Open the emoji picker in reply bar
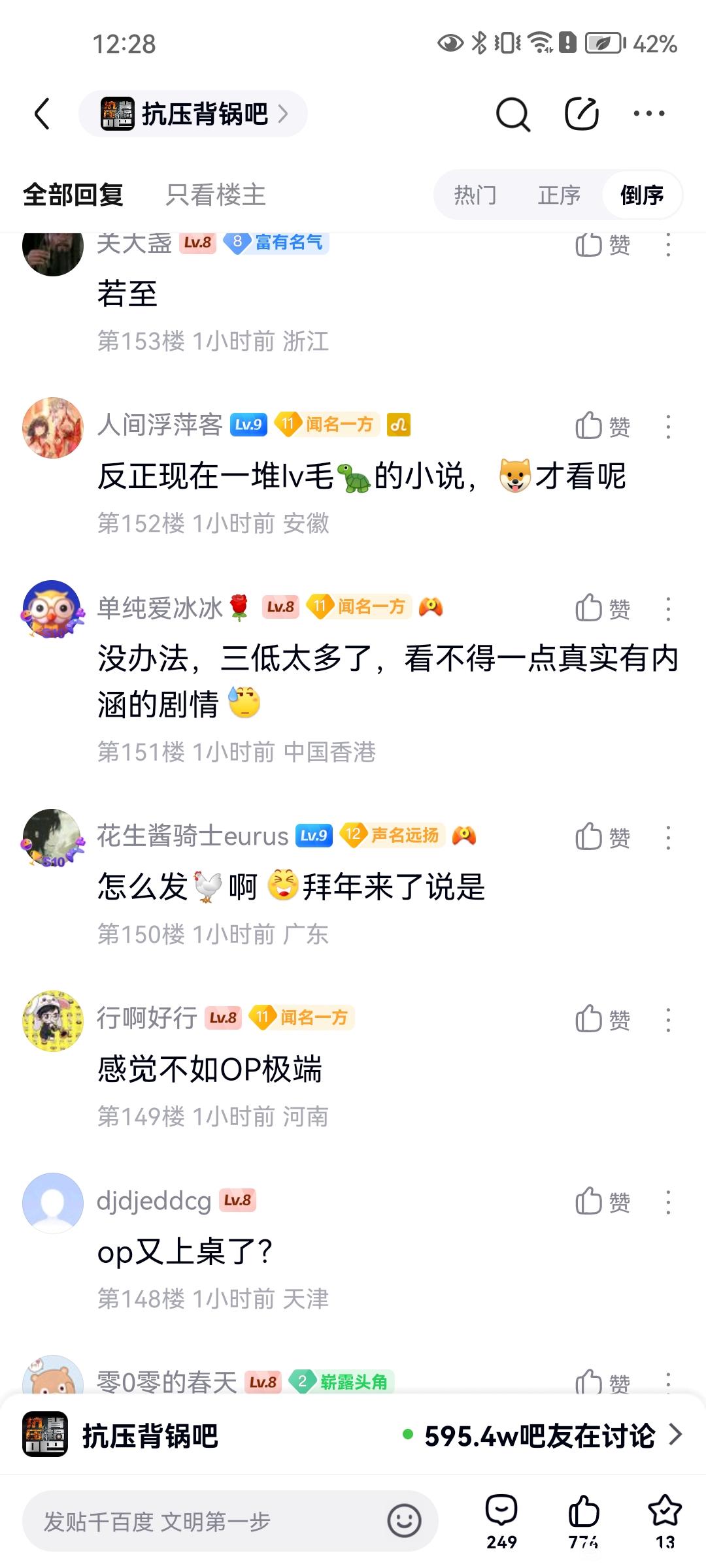Screen dimensions: 706x1568 click(404, 1521)
